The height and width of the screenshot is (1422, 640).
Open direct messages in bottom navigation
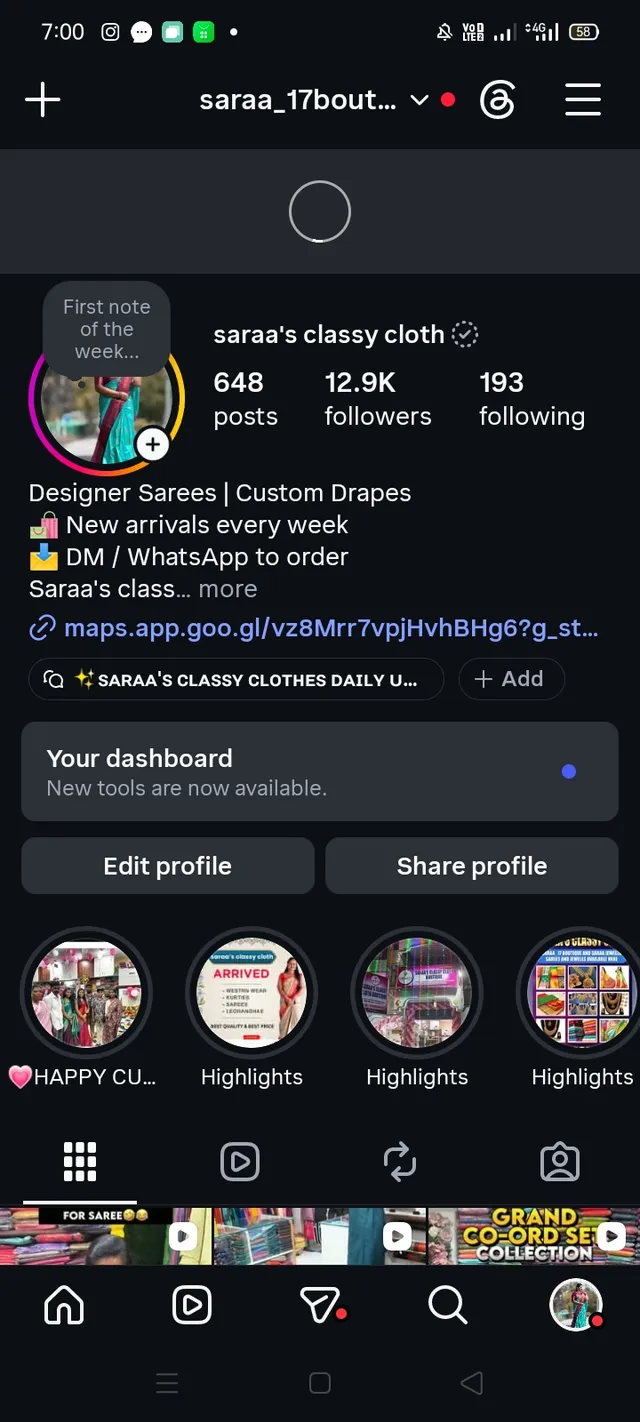point(322,1305)
